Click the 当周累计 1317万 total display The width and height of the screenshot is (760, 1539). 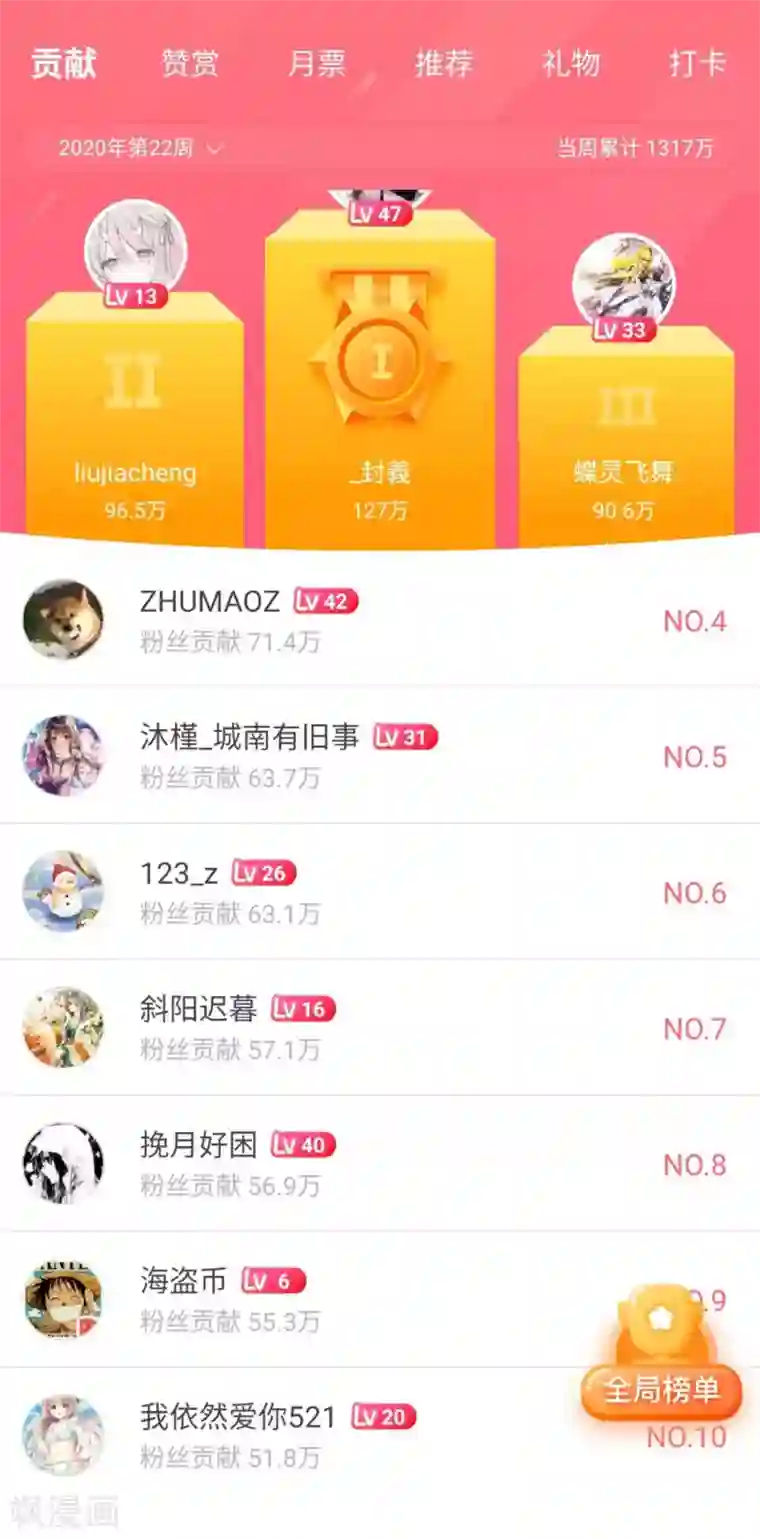click(638, 145)
